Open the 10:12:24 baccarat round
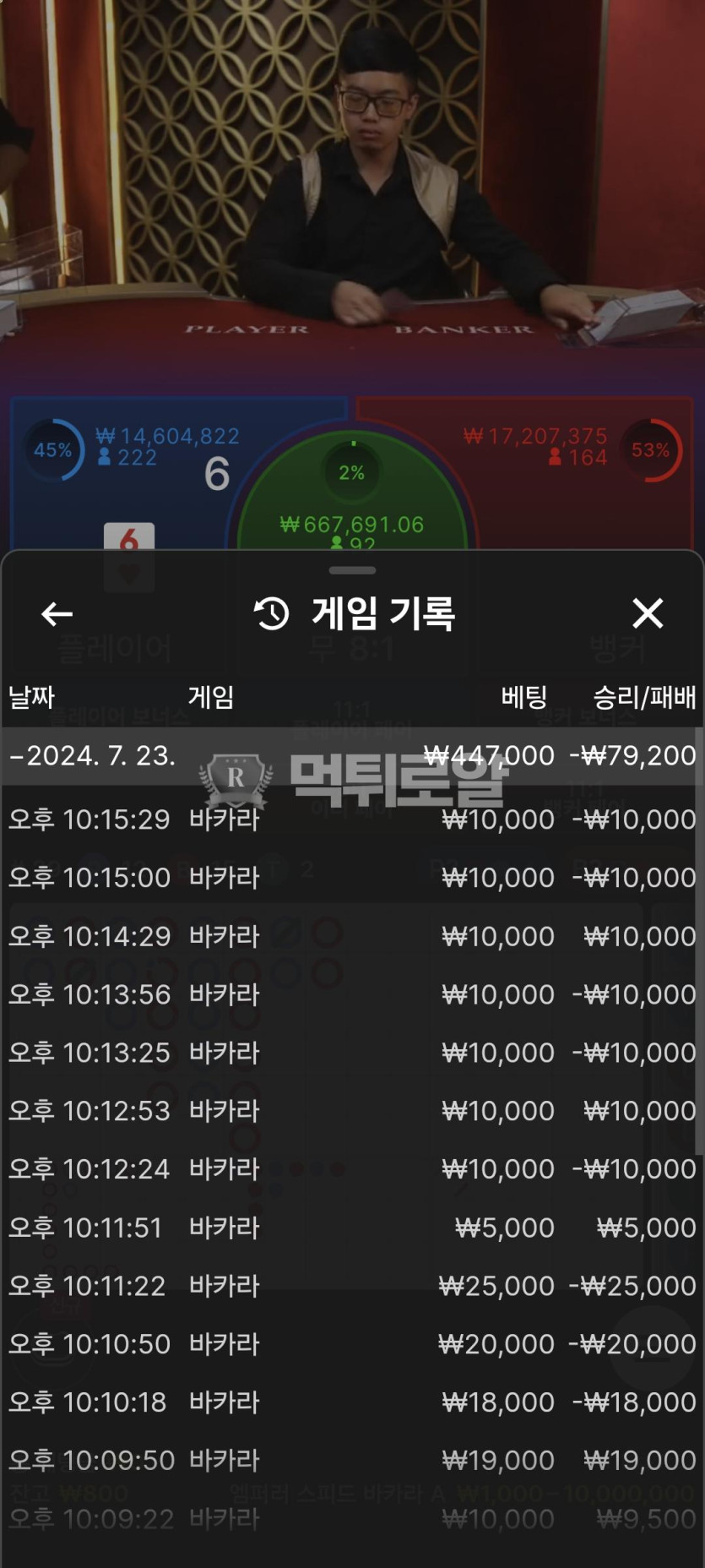The image size is (705, 1568). [352, 1169]
